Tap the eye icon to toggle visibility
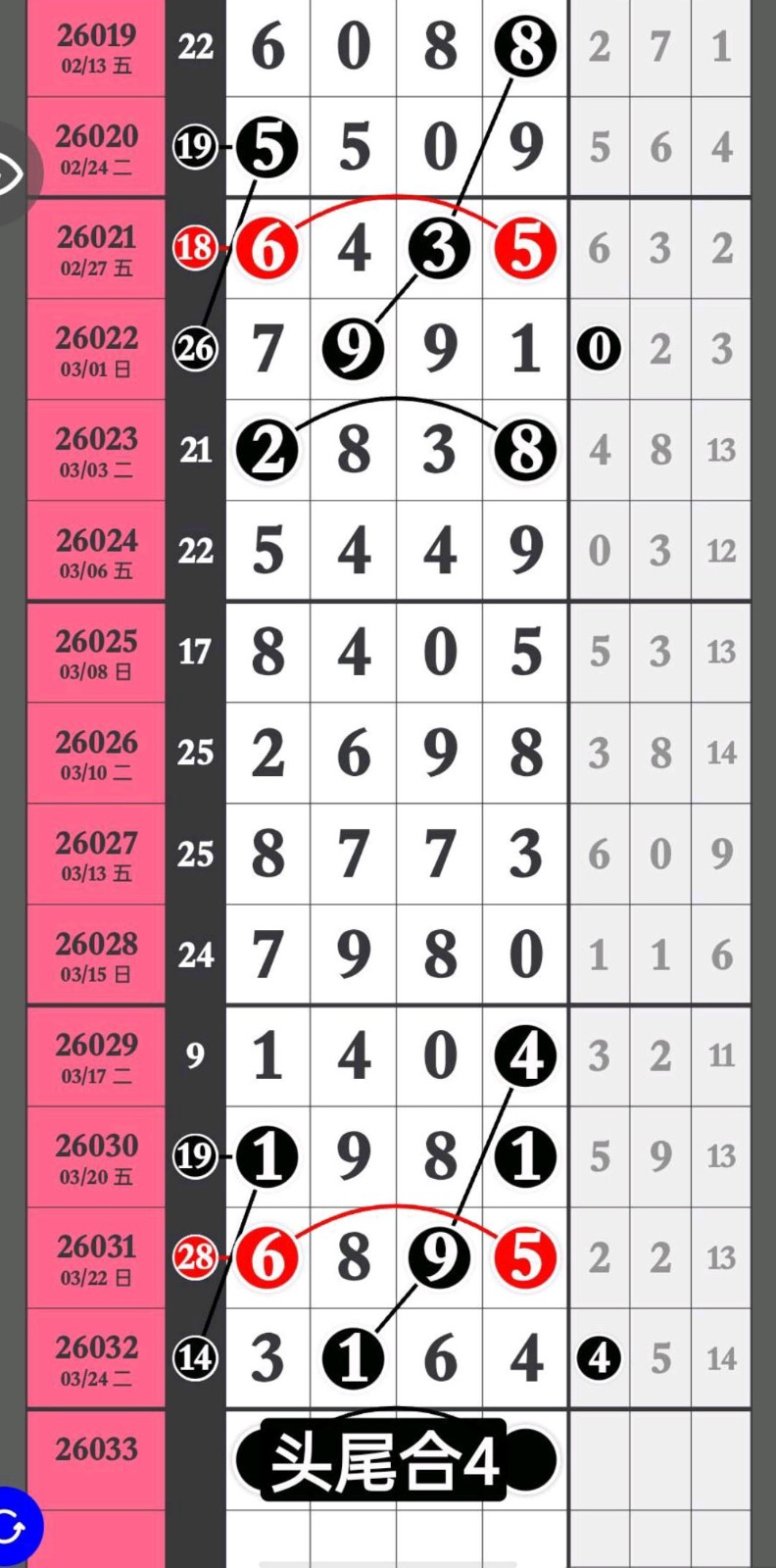776x1568 pixels. point(10,174)
